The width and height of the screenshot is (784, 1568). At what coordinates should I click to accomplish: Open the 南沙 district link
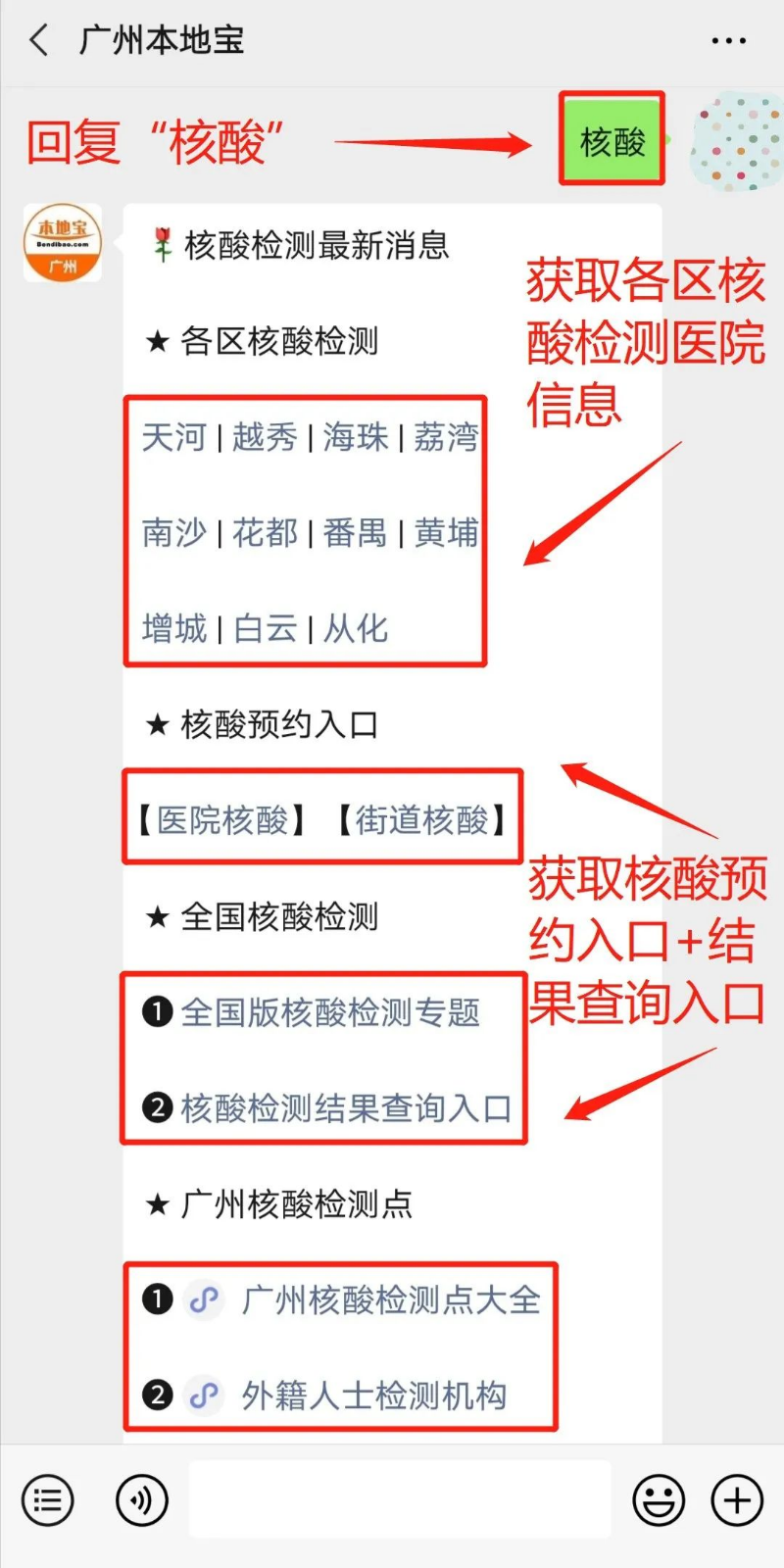click(173, 533)
